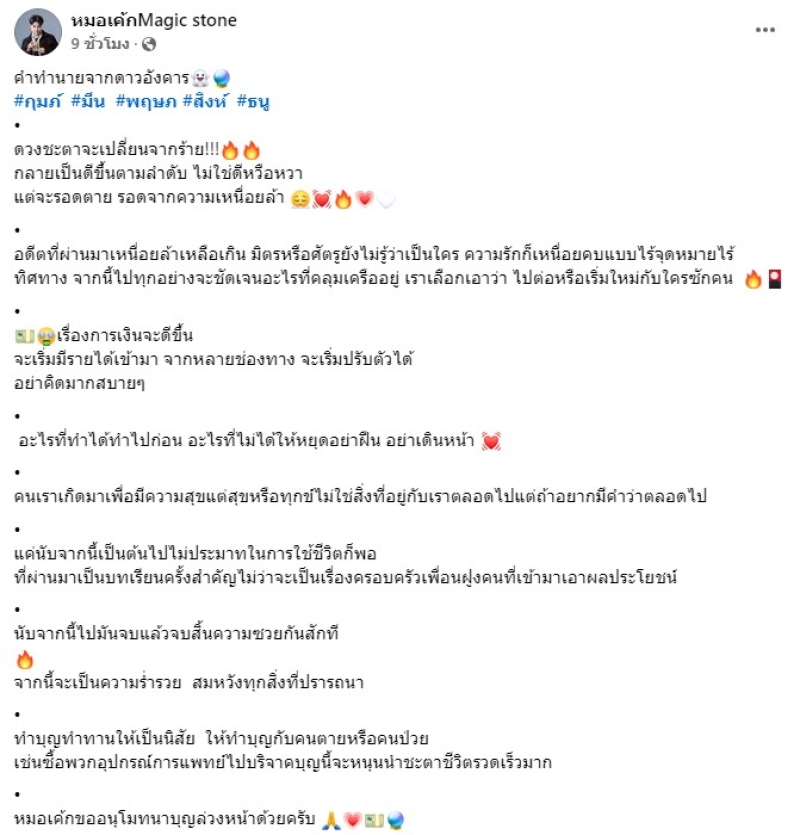
Task: Open the #ธนู hashtag
Action: [255, 100]
